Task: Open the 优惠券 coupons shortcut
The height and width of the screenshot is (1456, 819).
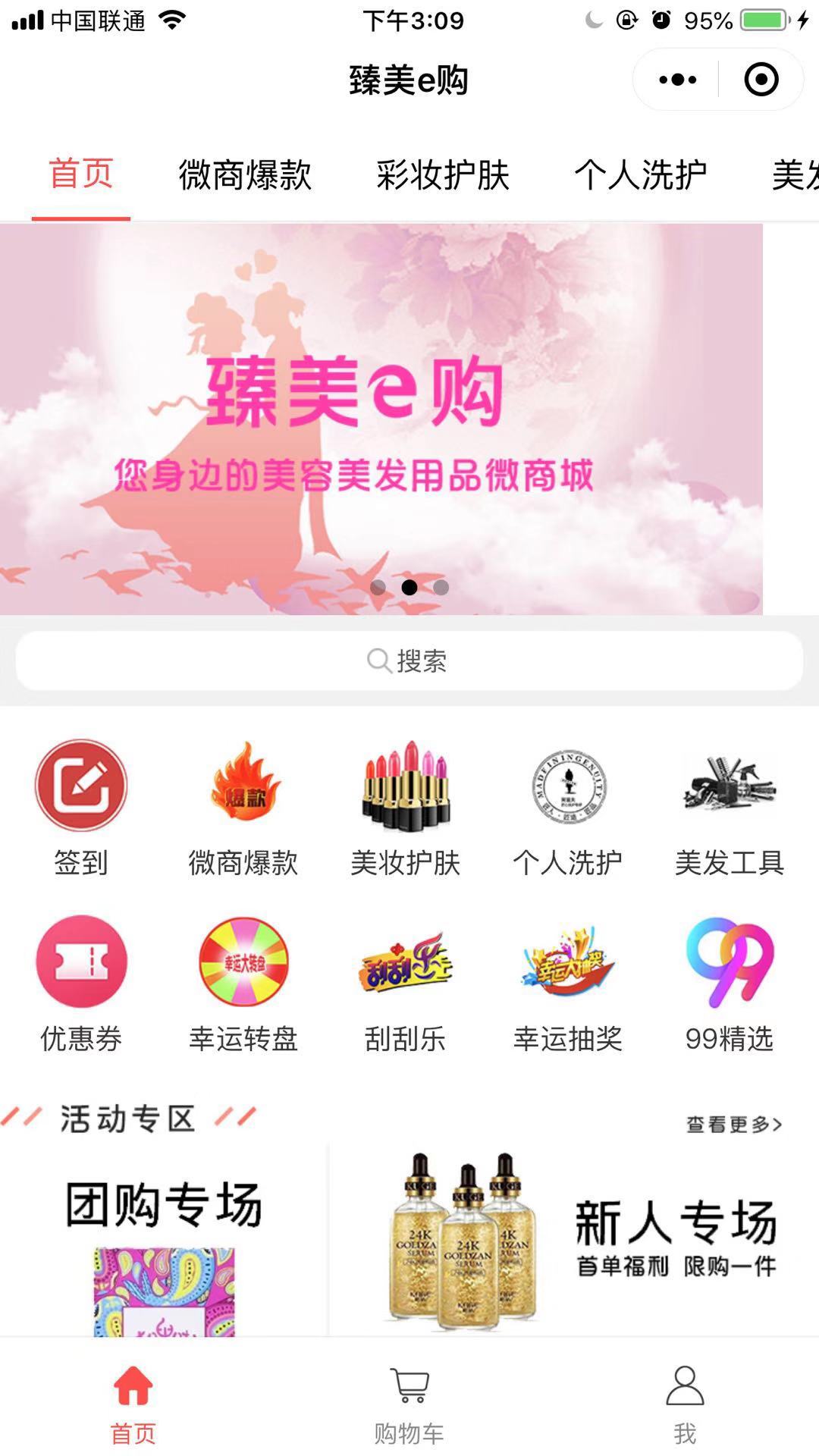Action: pos(81,984)
